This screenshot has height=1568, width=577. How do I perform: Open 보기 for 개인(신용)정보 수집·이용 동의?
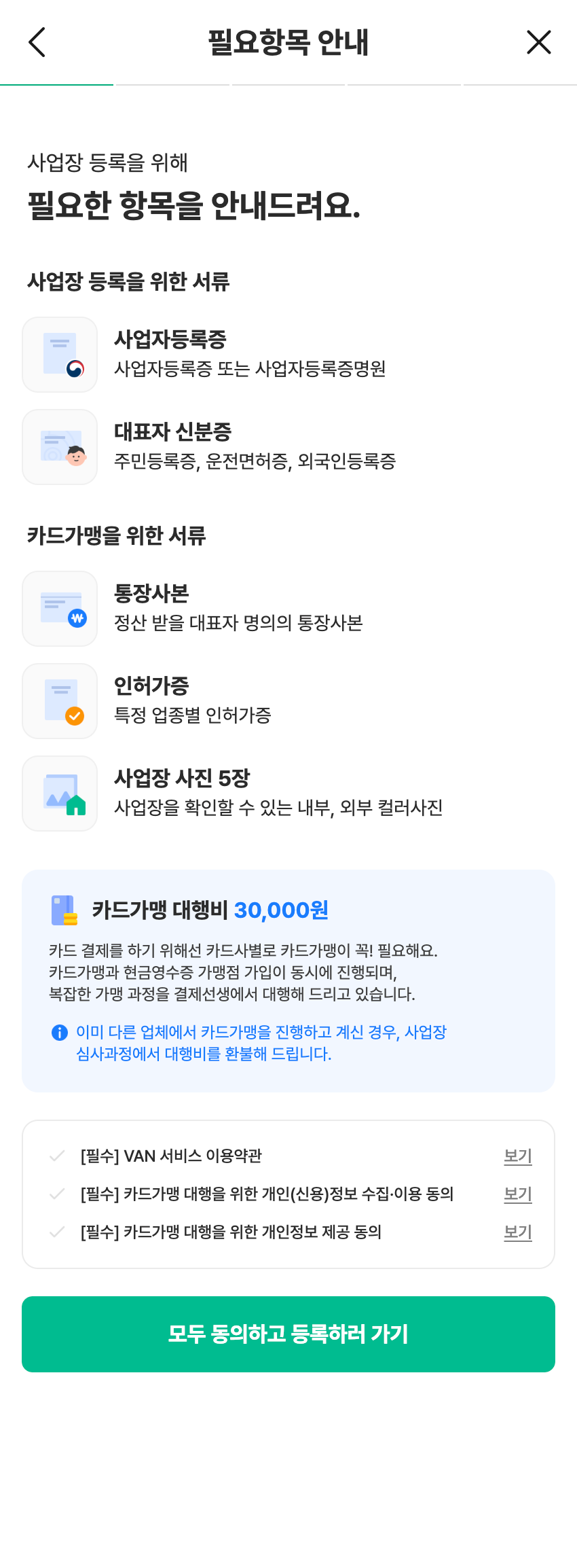coord(517,1194)
